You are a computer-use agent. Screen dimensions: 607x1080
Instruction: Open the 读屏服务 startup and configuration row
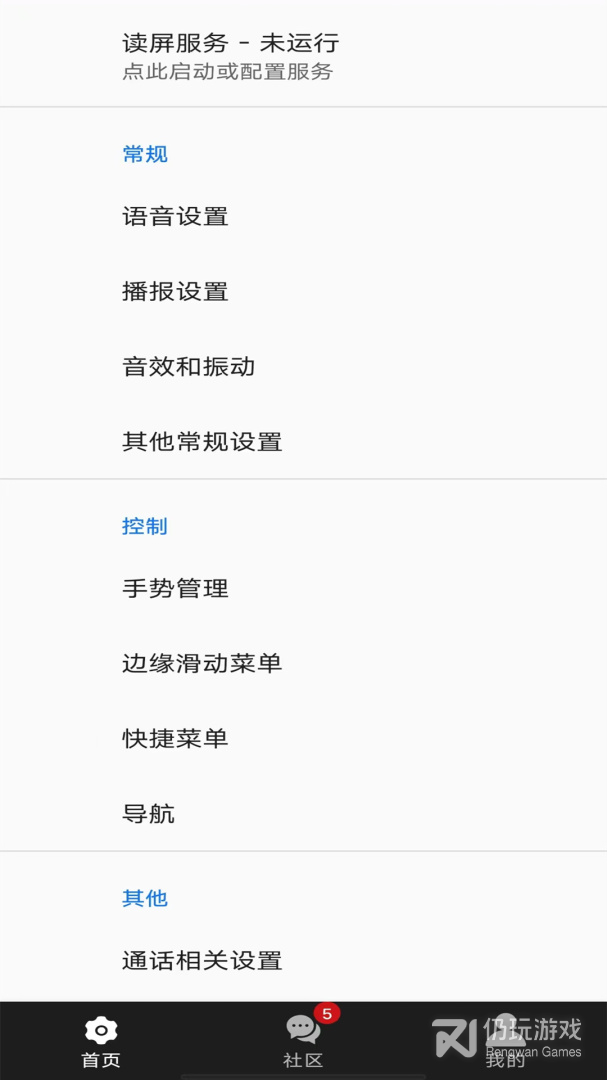[x=230, y=56]
